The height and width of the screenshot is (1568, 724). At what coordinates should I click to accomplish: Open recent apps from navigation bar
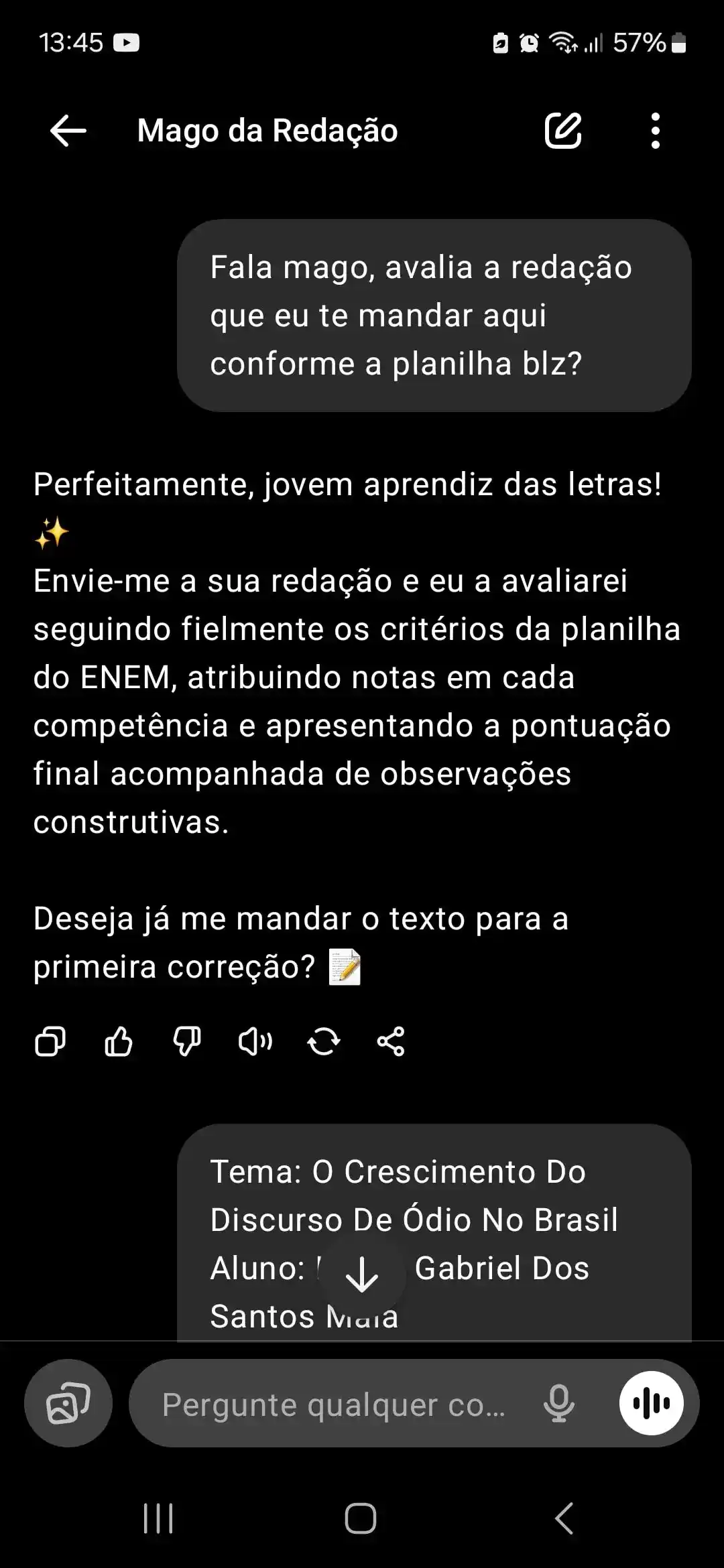[158, 1518]
